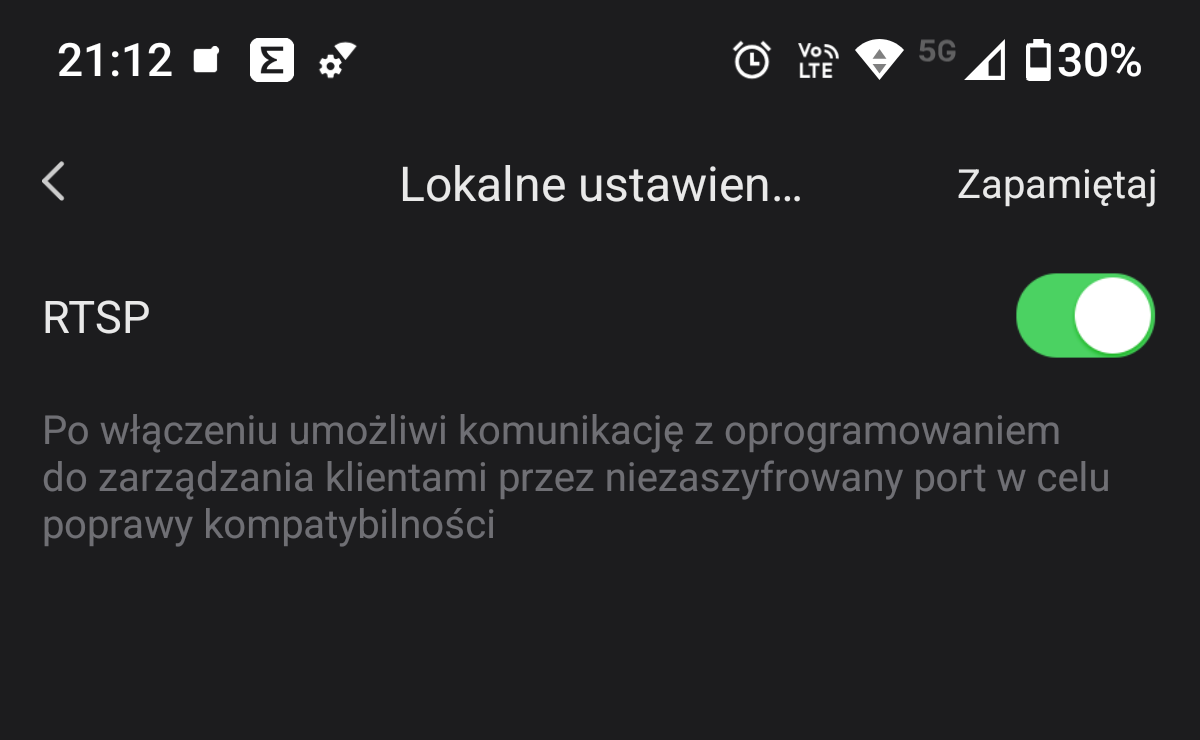Tap Zapamiętaj to save settings
1200x740 pixels.
[1056, 185]
